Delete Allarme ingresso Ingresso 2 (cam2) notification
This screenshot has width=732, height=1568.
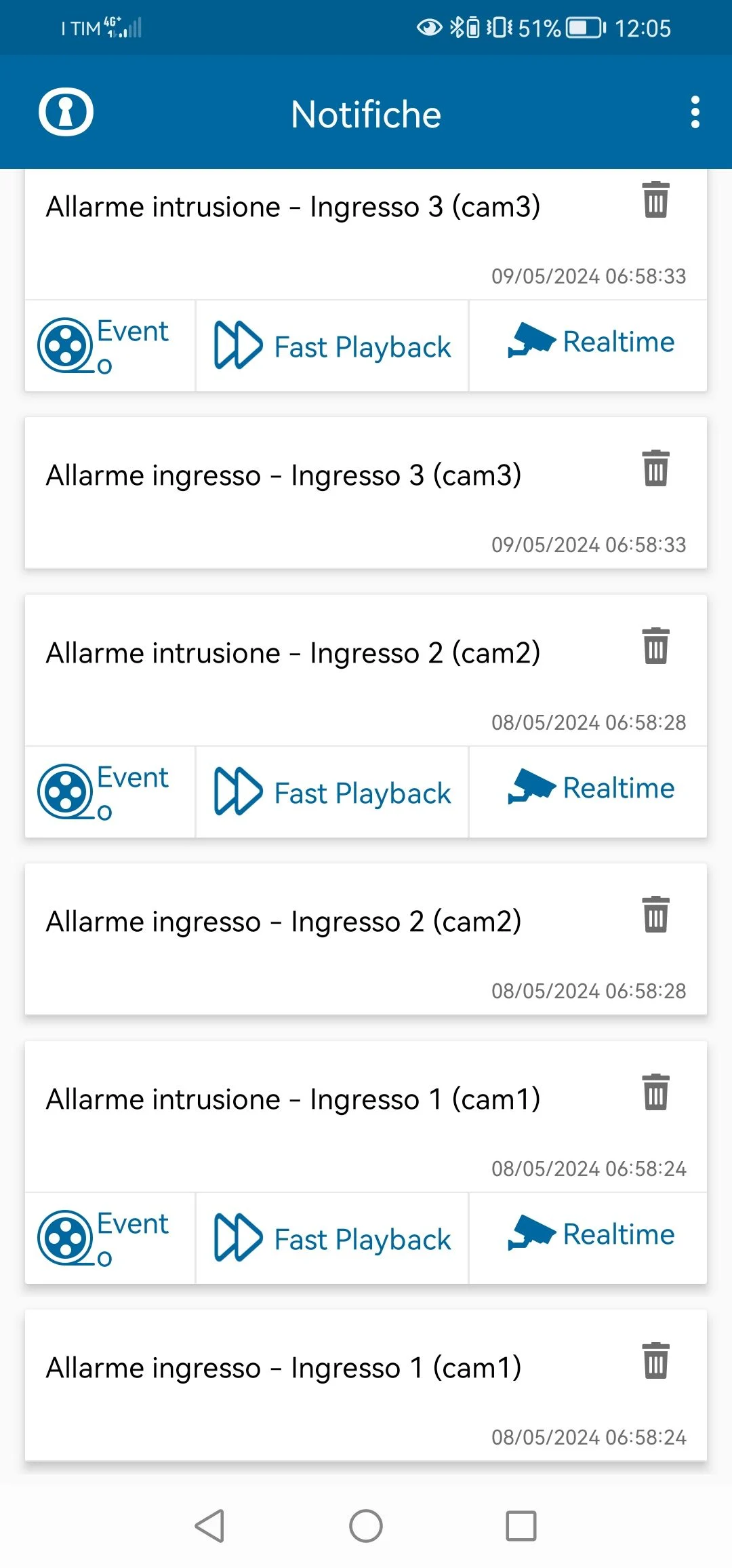tap(655, 915)
